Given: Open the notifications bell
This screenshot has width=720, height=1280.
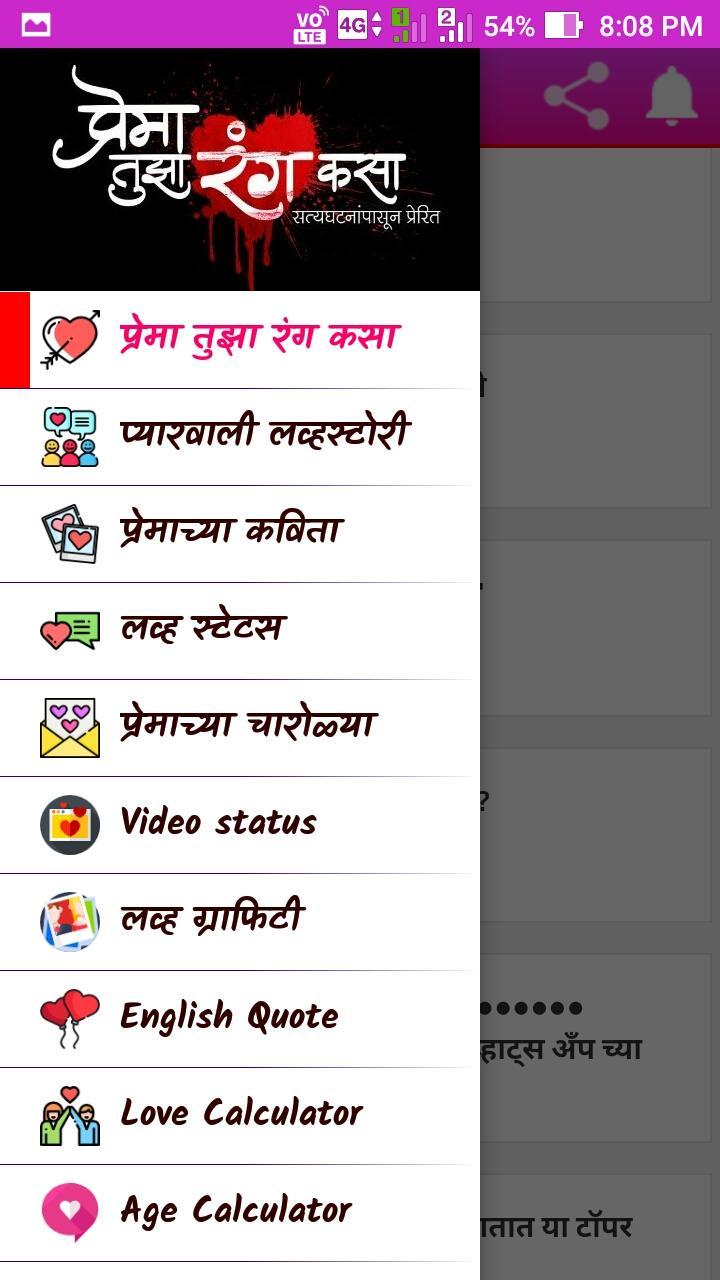Looking at the screenshot, I should click(672, 96).
